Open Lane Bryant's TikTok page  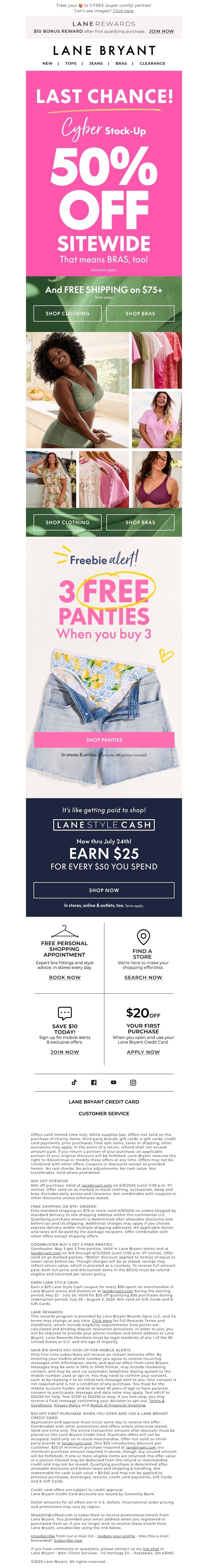pyautogui.click(x=74, y=1082)
